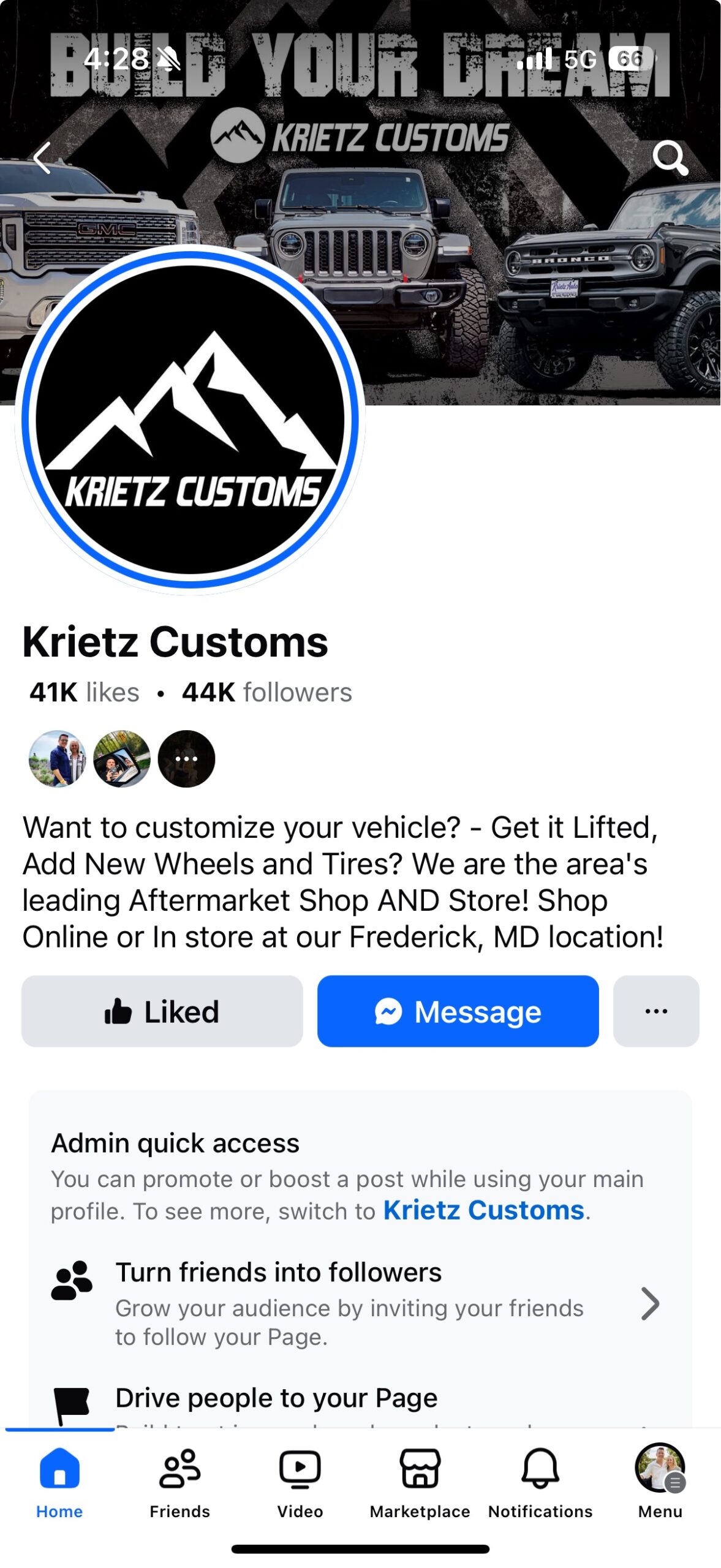Open Drive people to your Page

(276, 1398)
